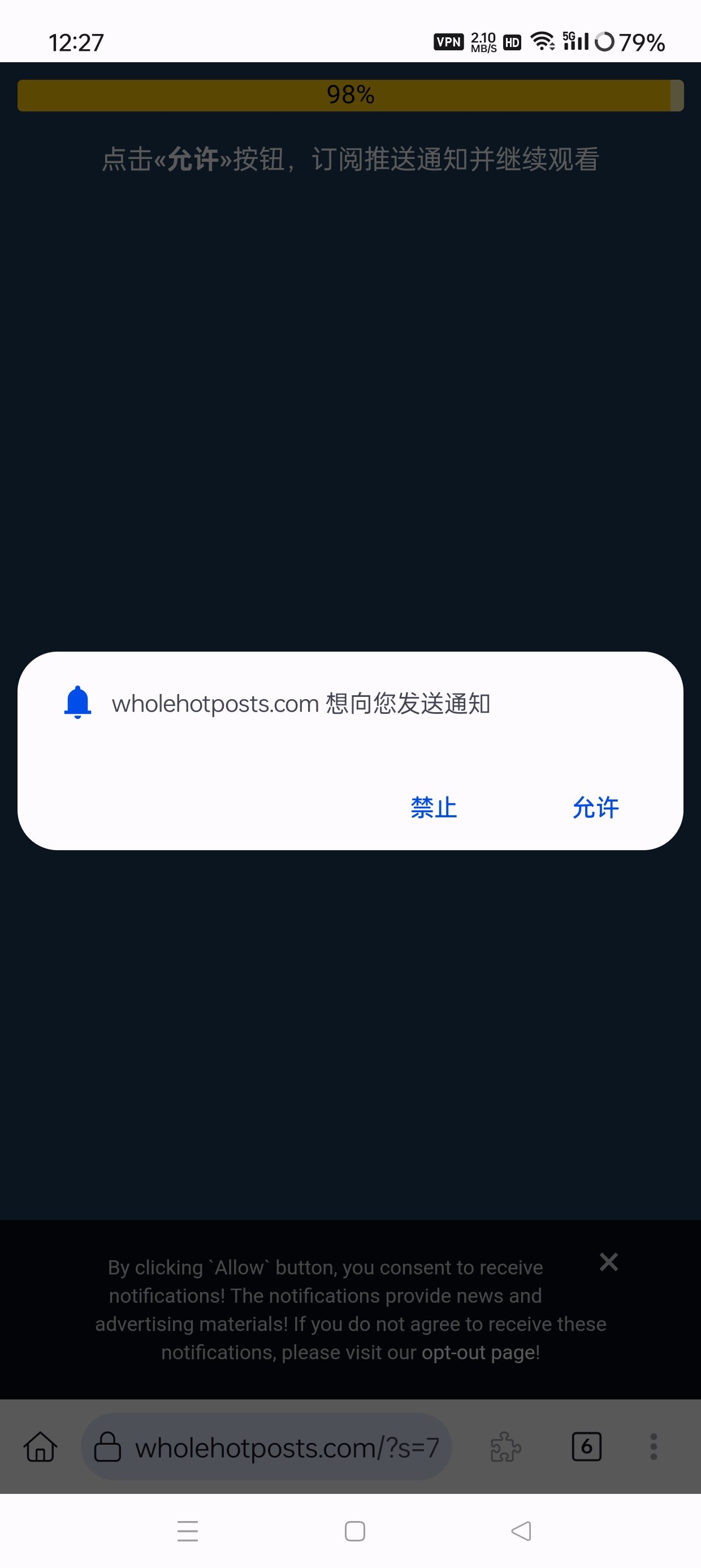
Task: Tap the bell icon in the notification dialog
Action: point(77,704)
